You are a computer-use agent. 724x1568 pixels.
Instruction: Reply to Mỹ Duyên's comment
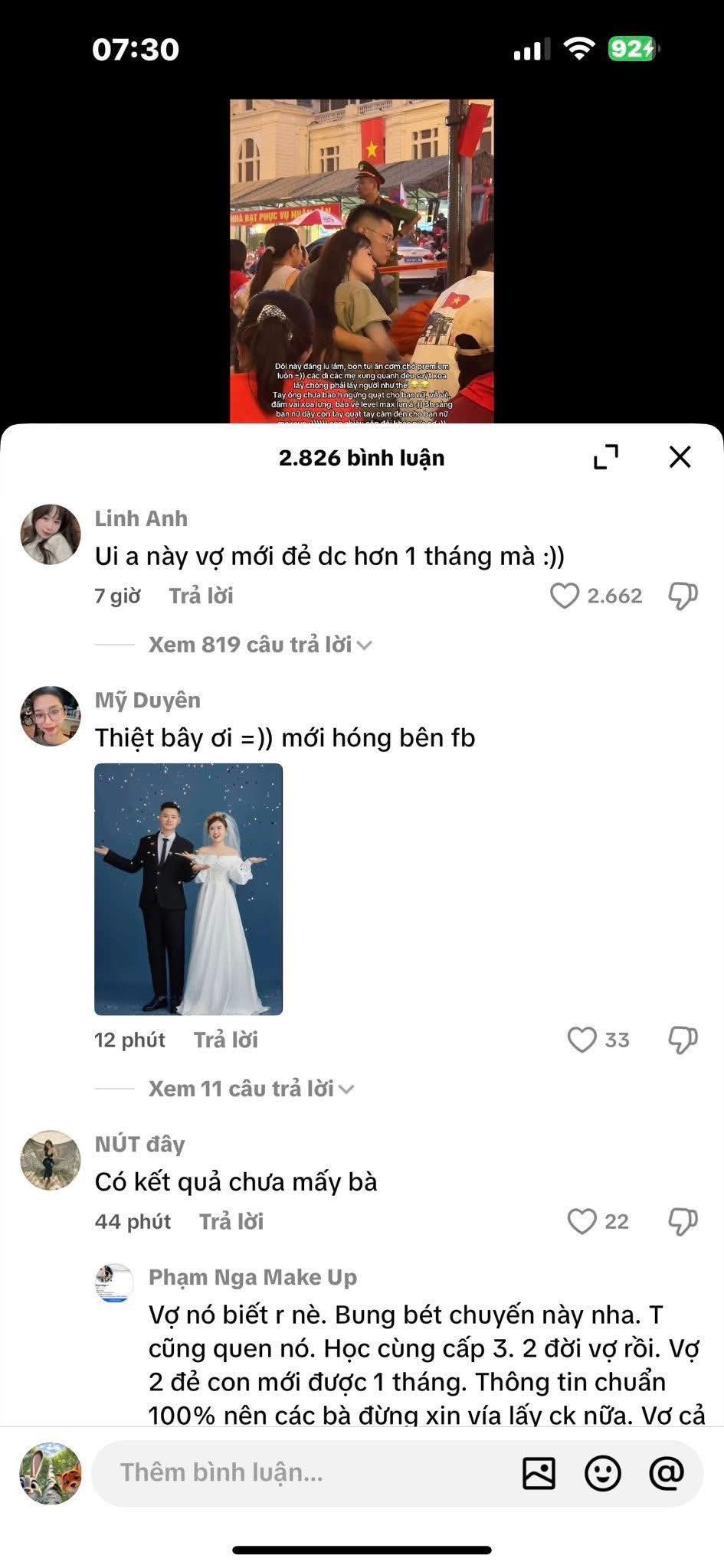pyautogui.click(x=225, y=1040)
